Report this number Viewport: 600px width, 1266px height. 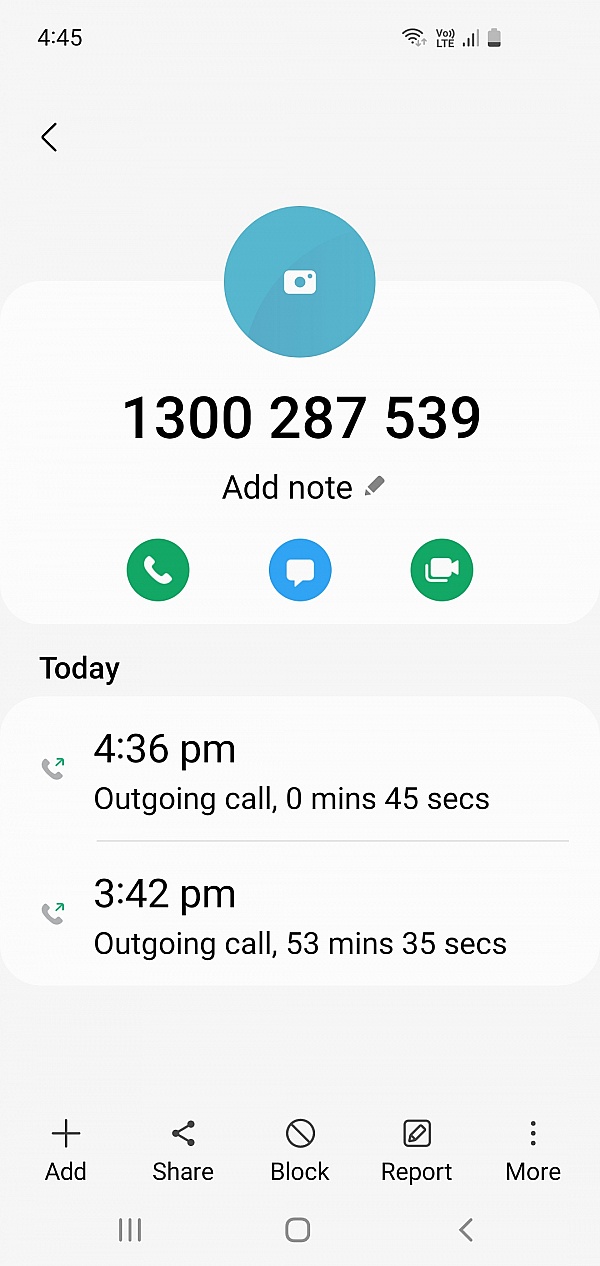point(417,1150)
